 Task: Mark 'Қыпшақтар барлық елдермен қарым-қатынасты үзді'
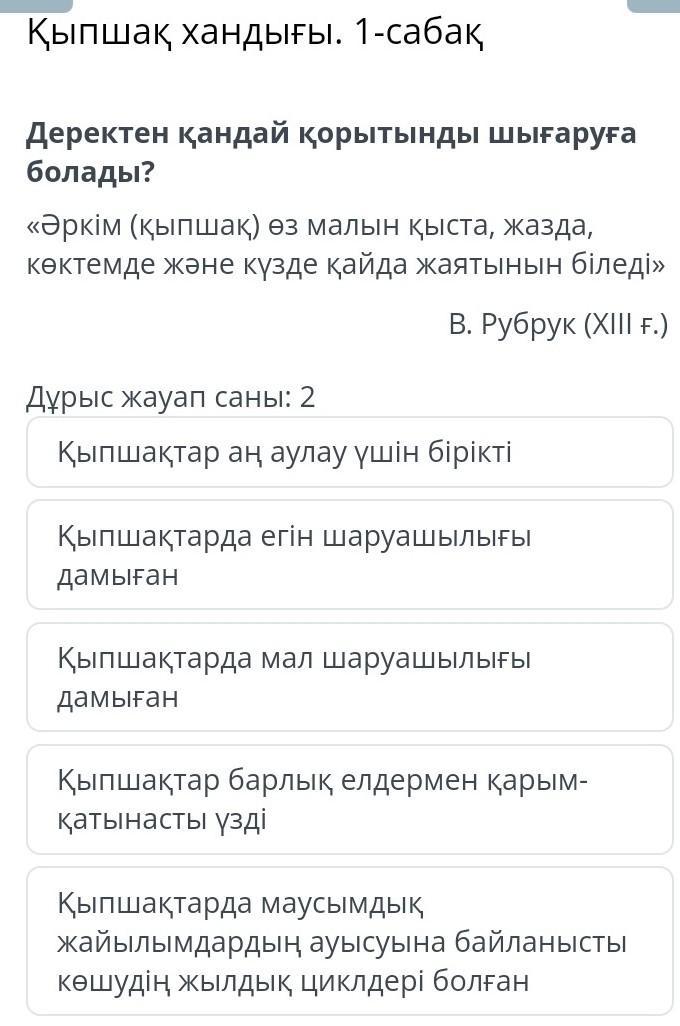pyautogui.click(x=350, y=799)
